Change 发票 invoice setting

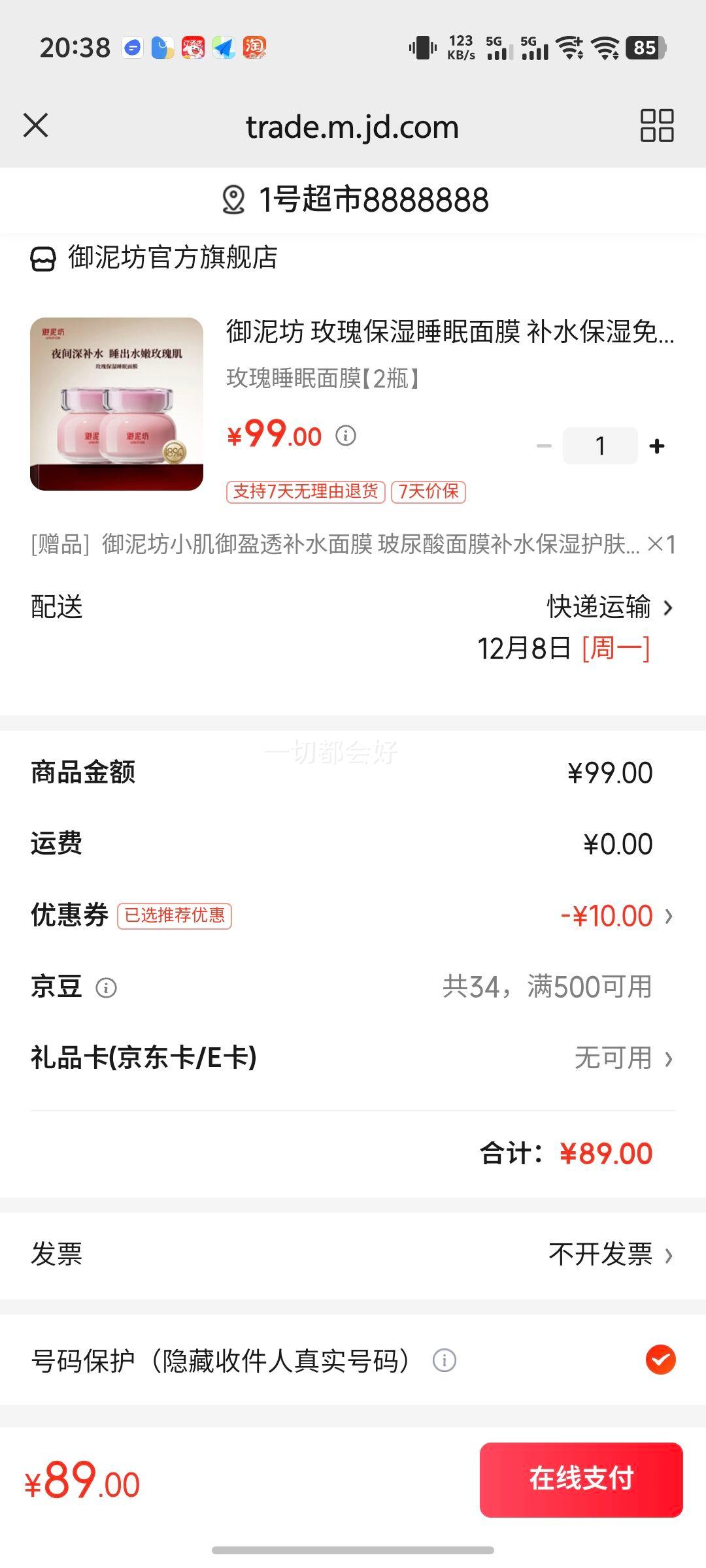click(x=609, y=1254)
